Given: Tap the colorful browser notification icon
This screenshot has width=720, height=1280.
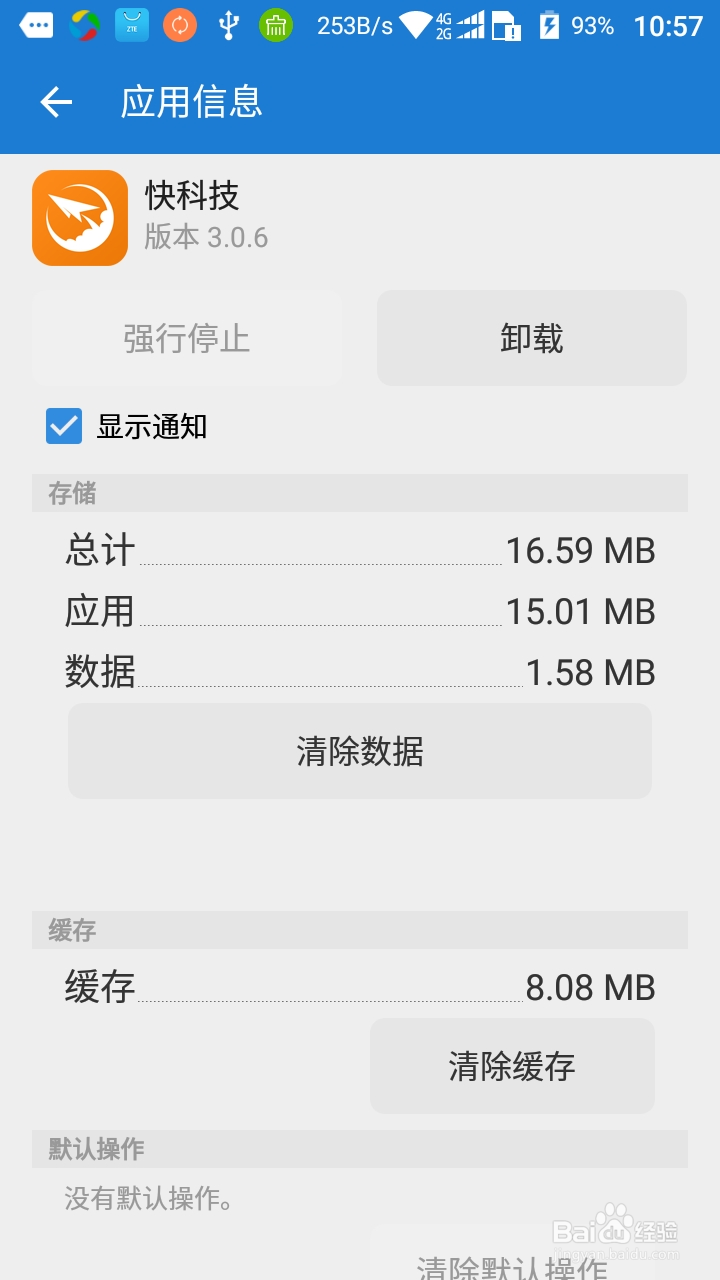Looking at the screenshot, I should click(85, 25).
